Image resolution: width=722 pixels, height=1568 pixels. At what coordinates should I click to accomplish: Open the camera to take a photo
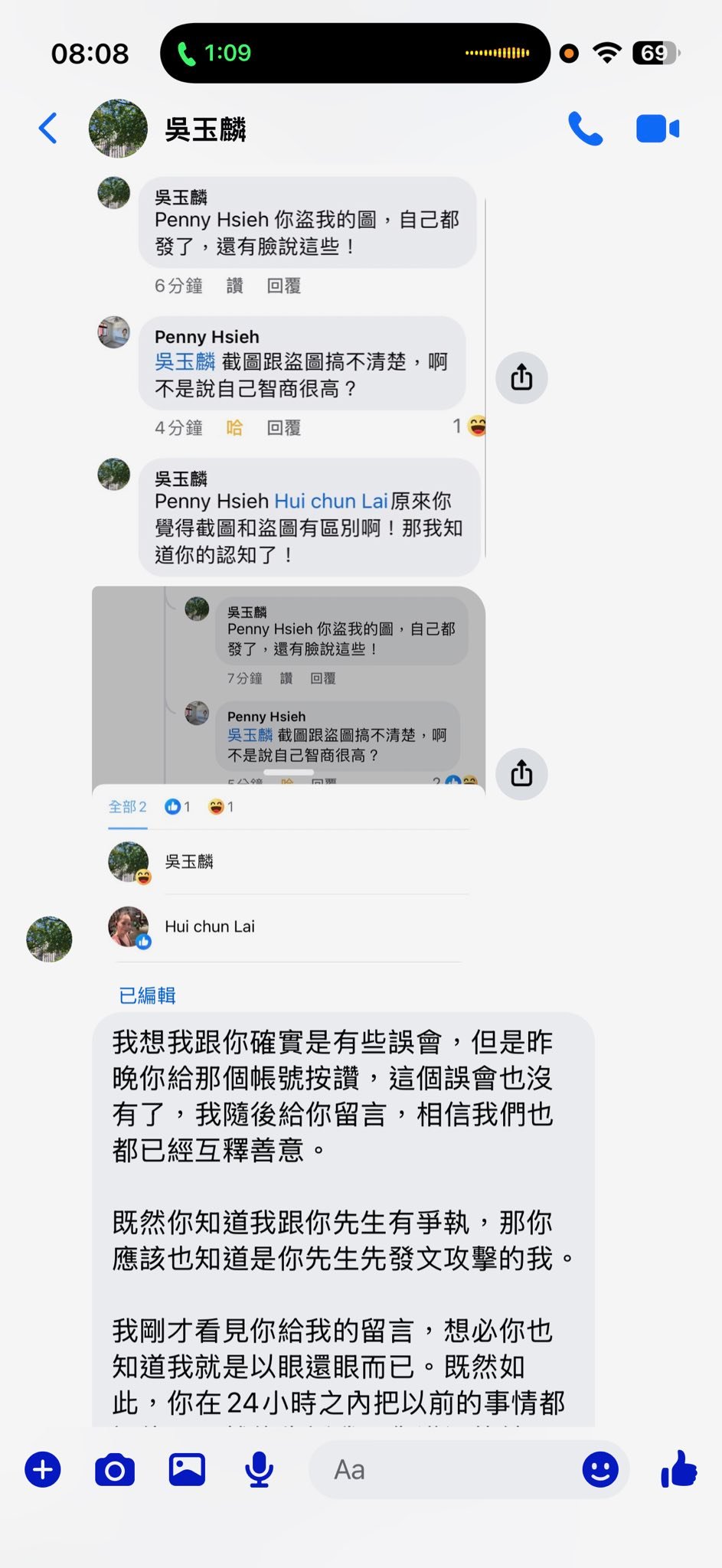point(115,1470)
